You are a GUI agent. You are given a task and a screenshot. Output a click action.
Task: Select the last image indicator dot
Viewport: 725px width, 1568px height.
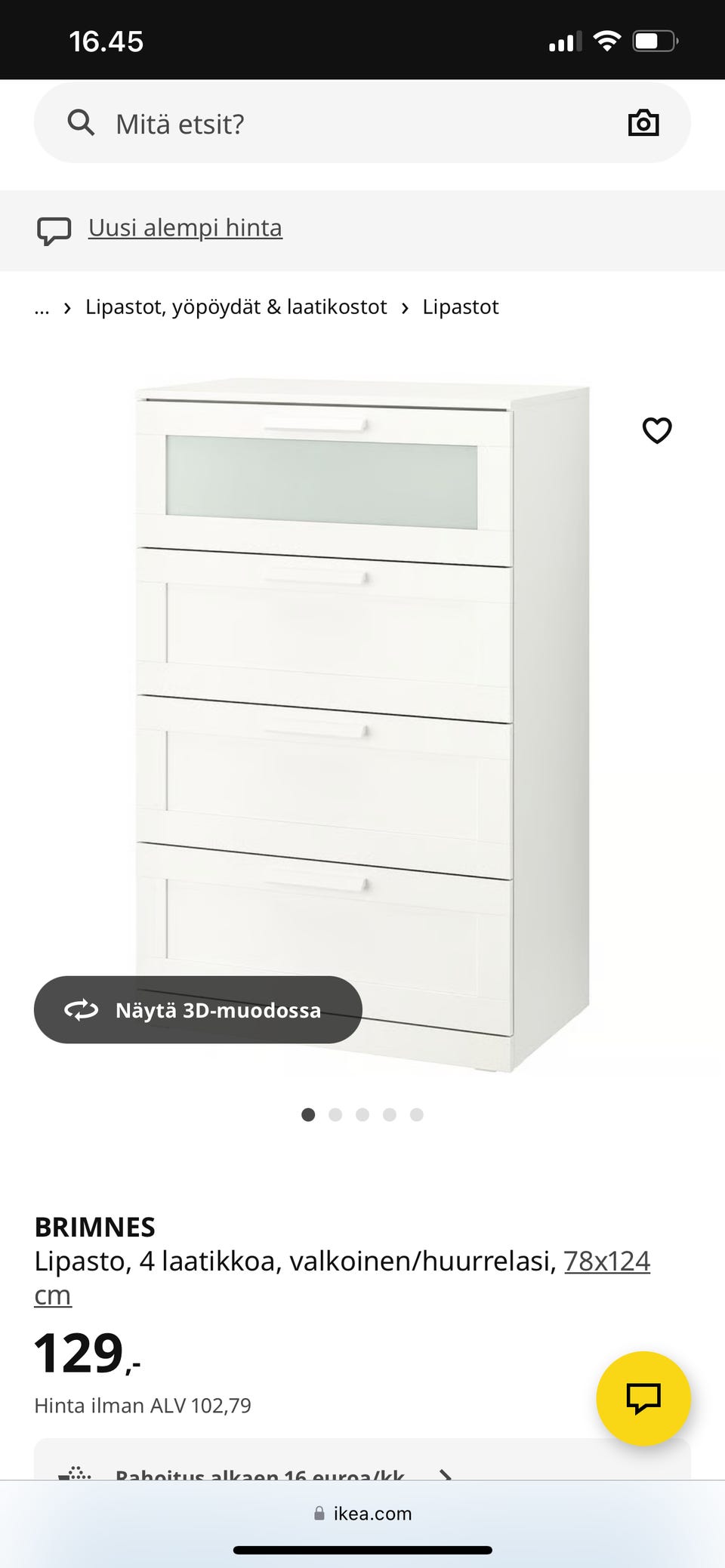point(417,1114)
